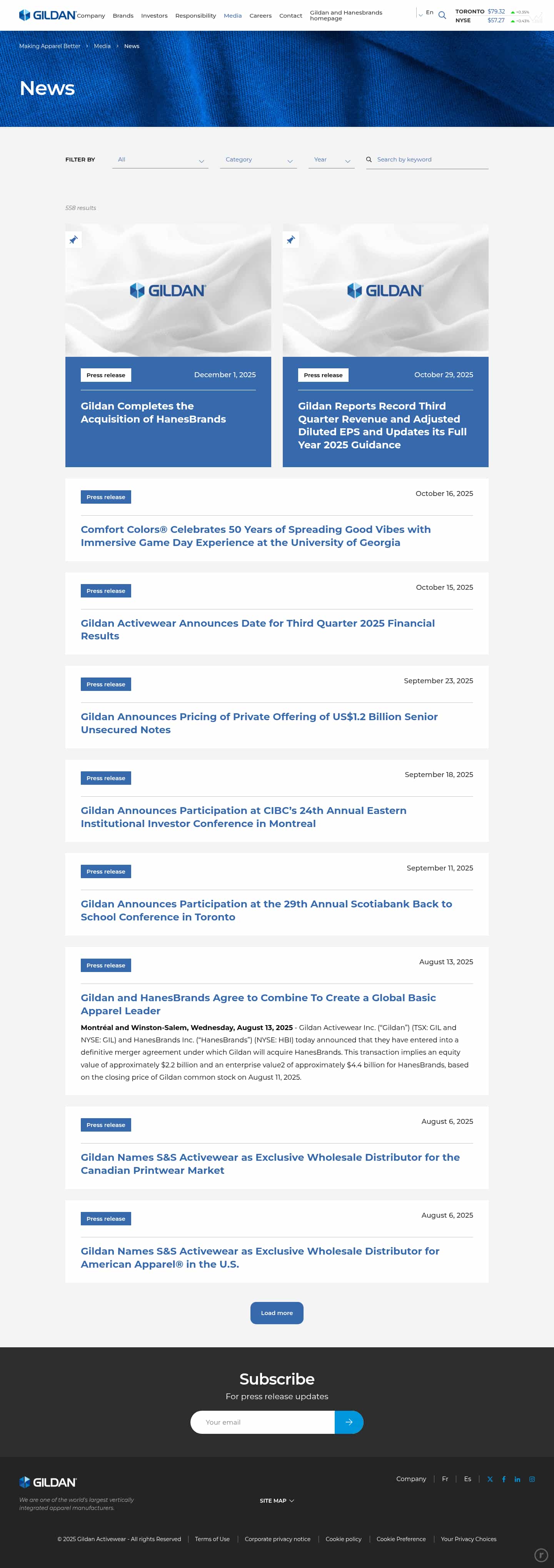Open the Terms of Use link
This screenshot has height=1568, width=554.
point(212,1539)
